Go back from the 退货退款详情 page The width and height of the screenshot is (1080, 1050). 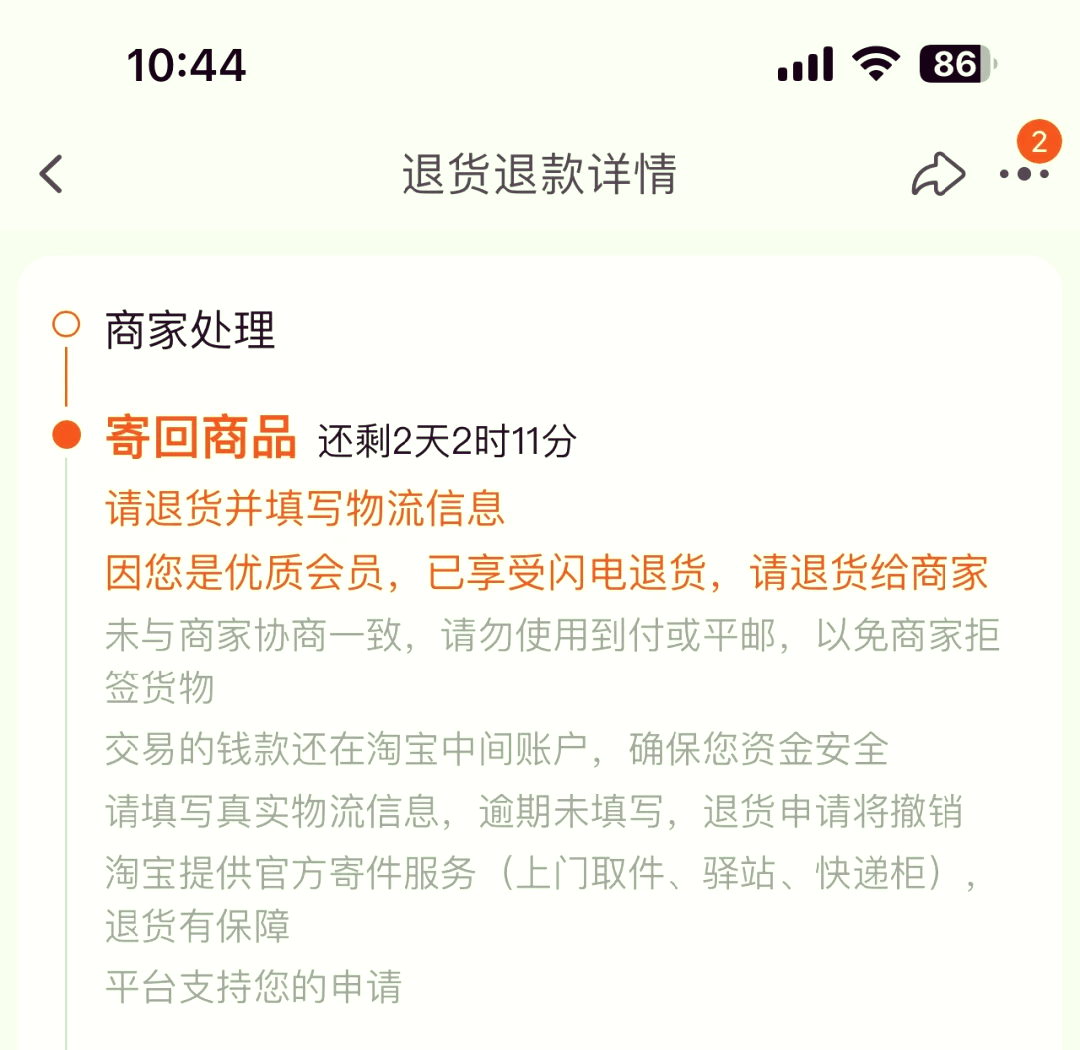tap(51, 174)
